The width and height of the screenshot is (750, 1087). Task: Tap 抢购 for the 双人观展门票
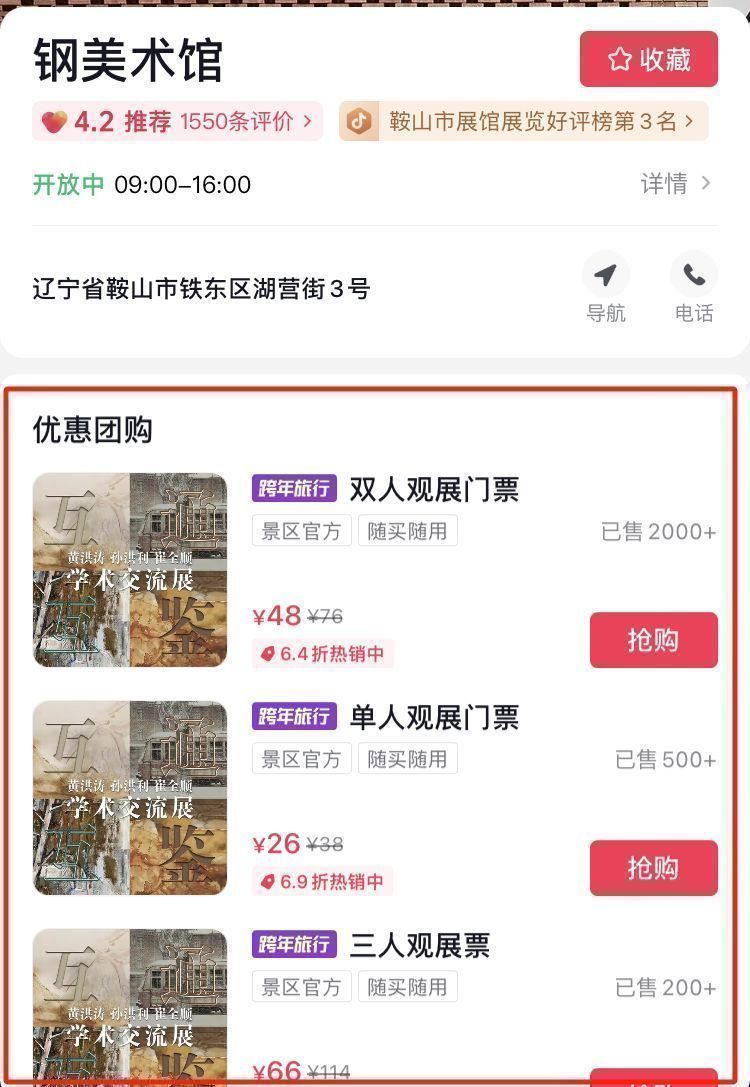tap(653, 640)
